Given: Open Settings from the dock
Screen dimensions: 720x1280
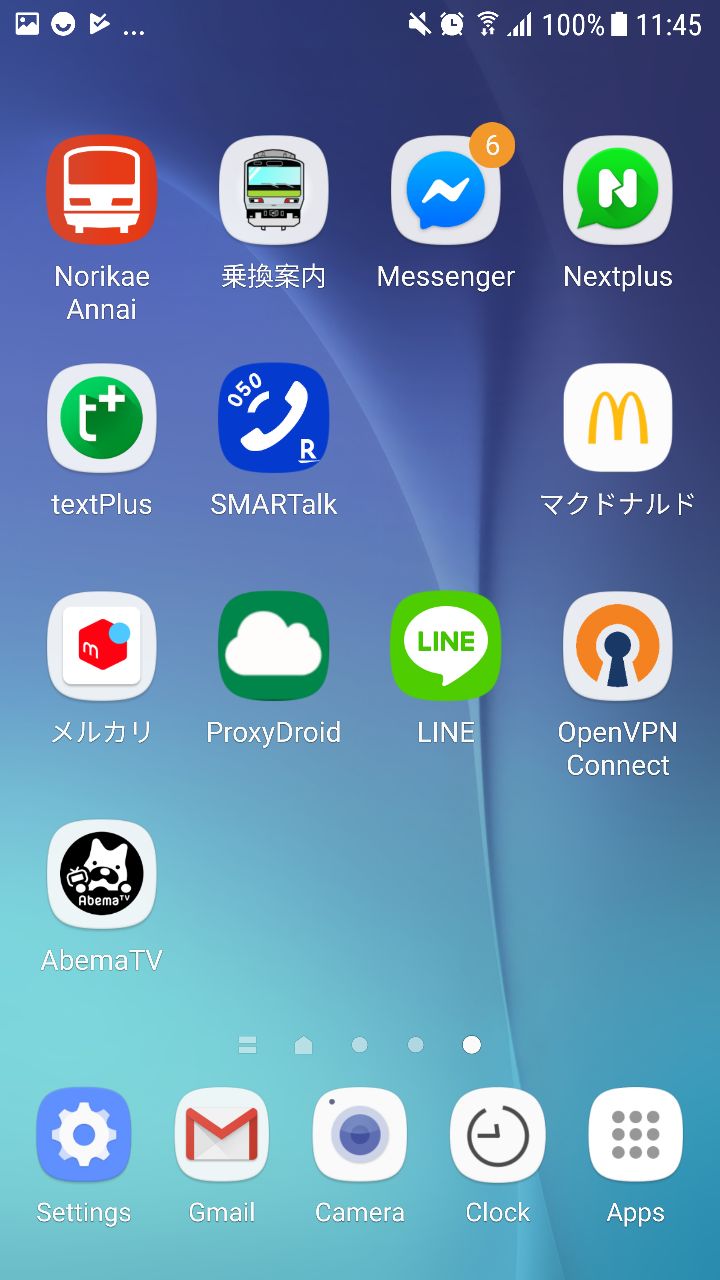Looking at the screenshot, I should (x=84, y=1135).
